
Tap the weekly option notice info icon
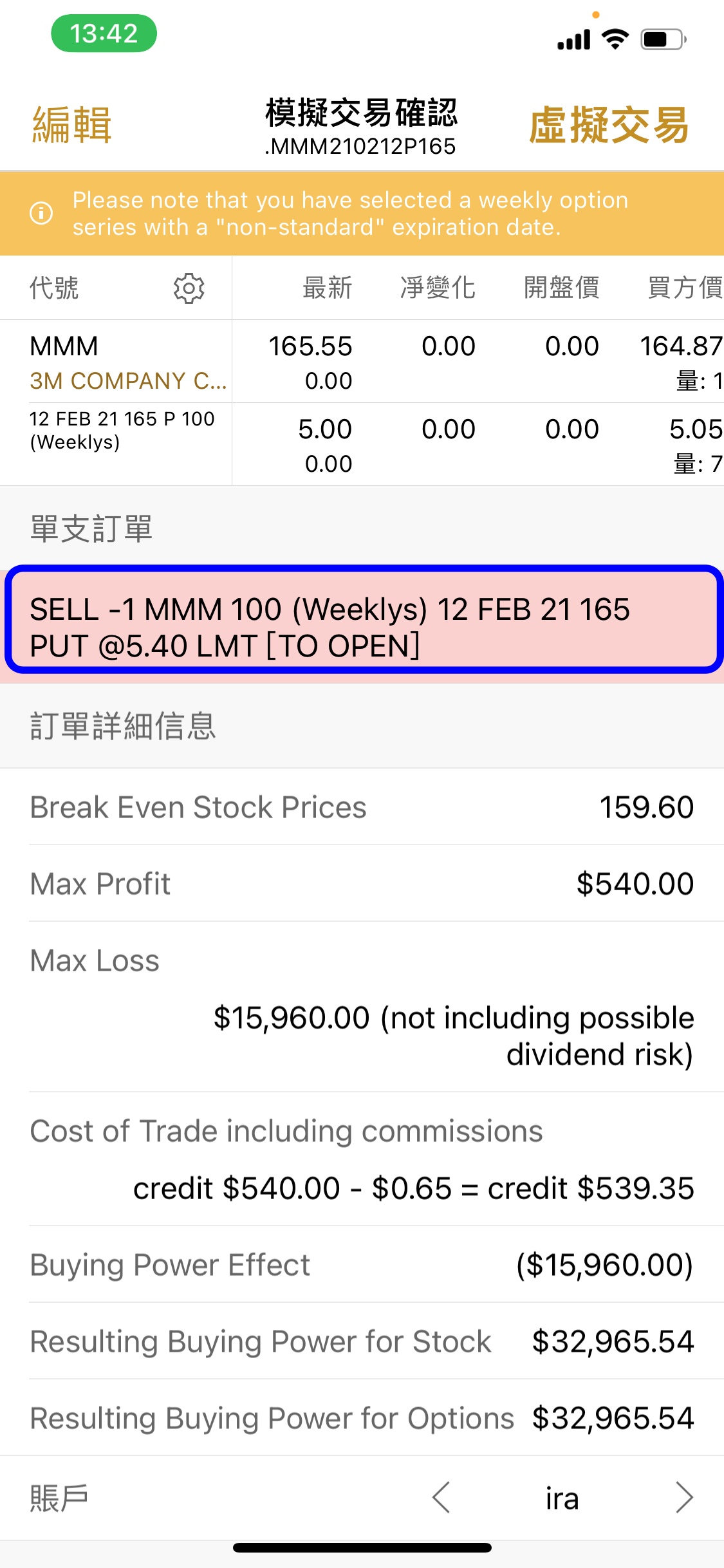click(x=41, y=213)
